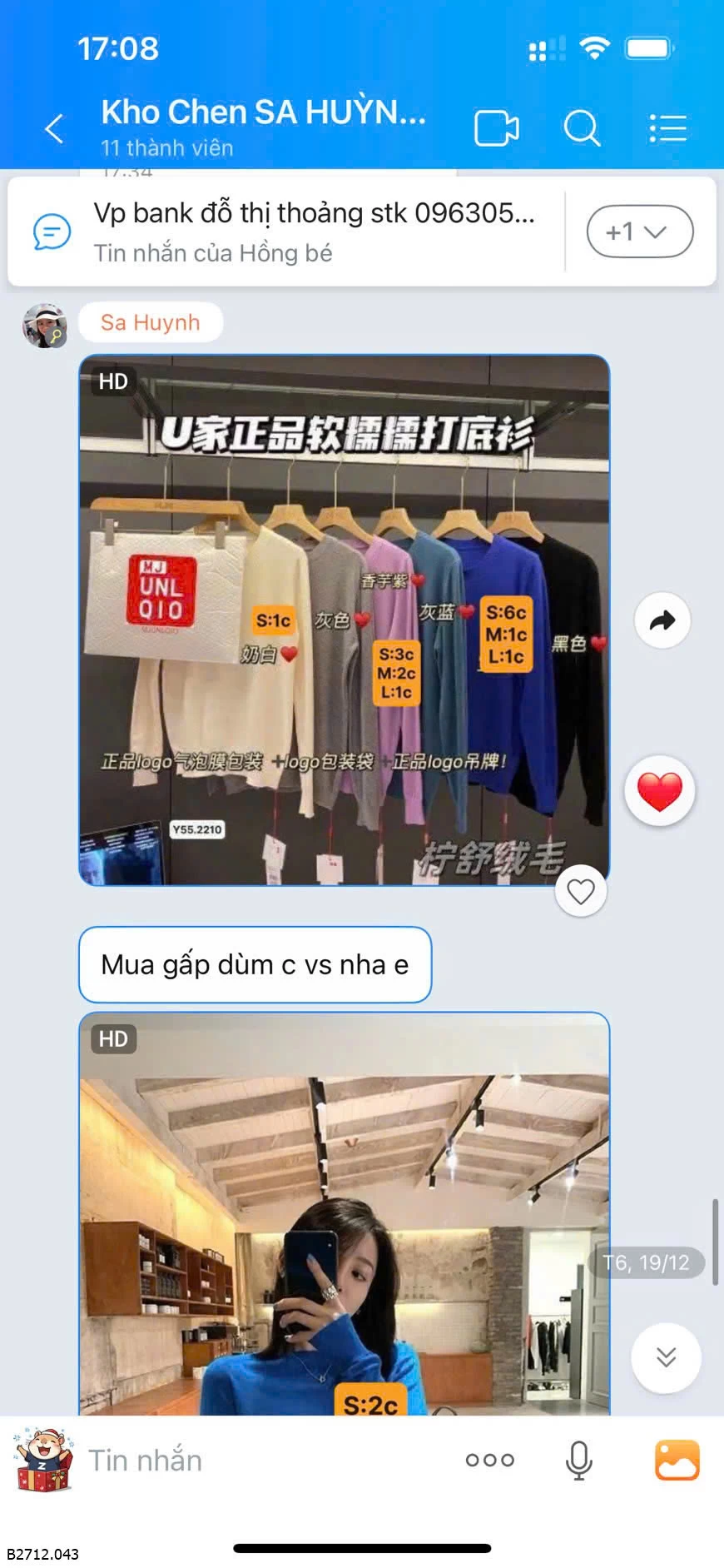Search messages in this conversation
Viewport: 724px width, 1568px height.
582,128
